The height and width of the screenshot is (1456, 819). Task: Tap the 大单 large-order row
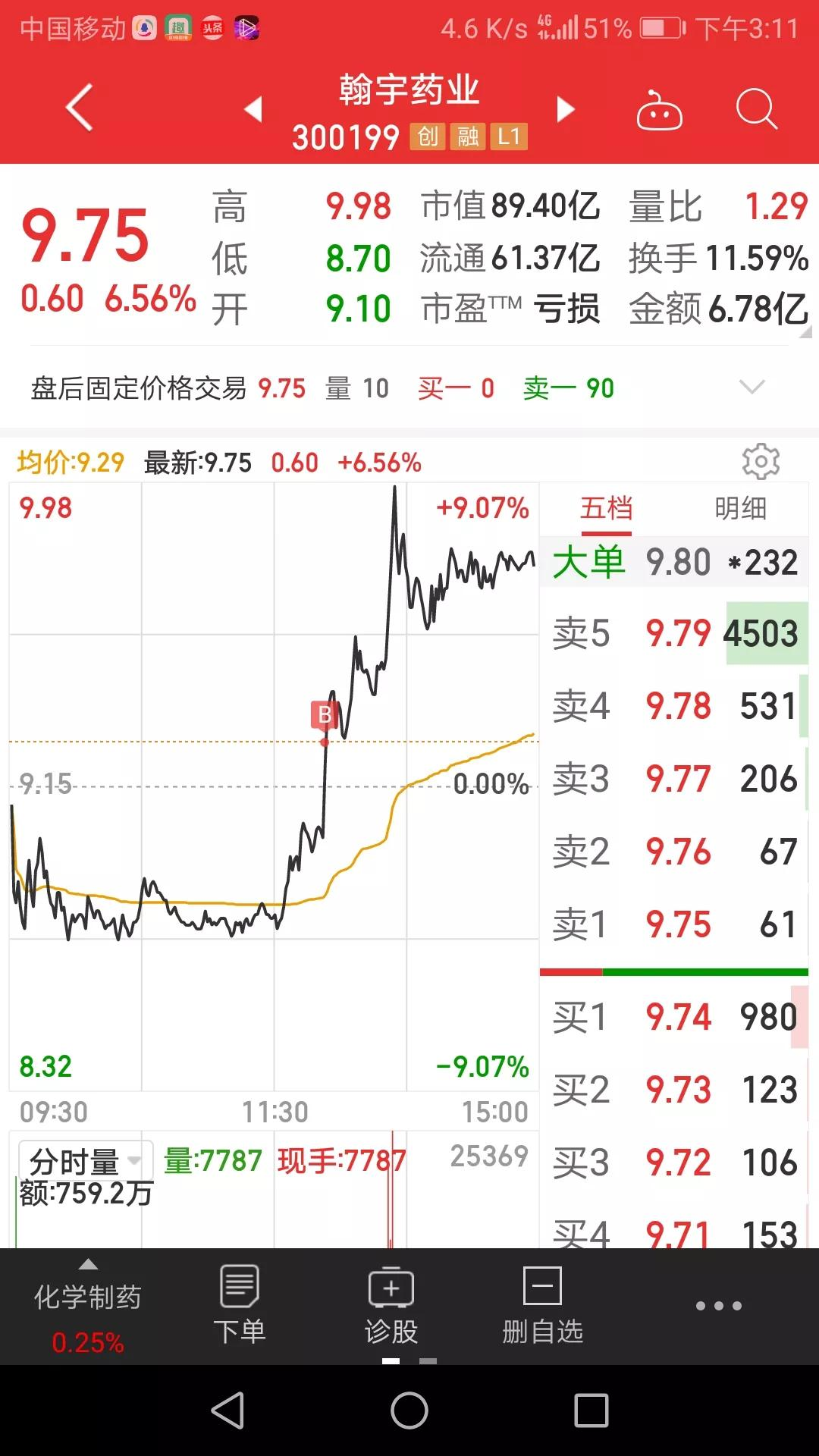(x=675, y=562)
